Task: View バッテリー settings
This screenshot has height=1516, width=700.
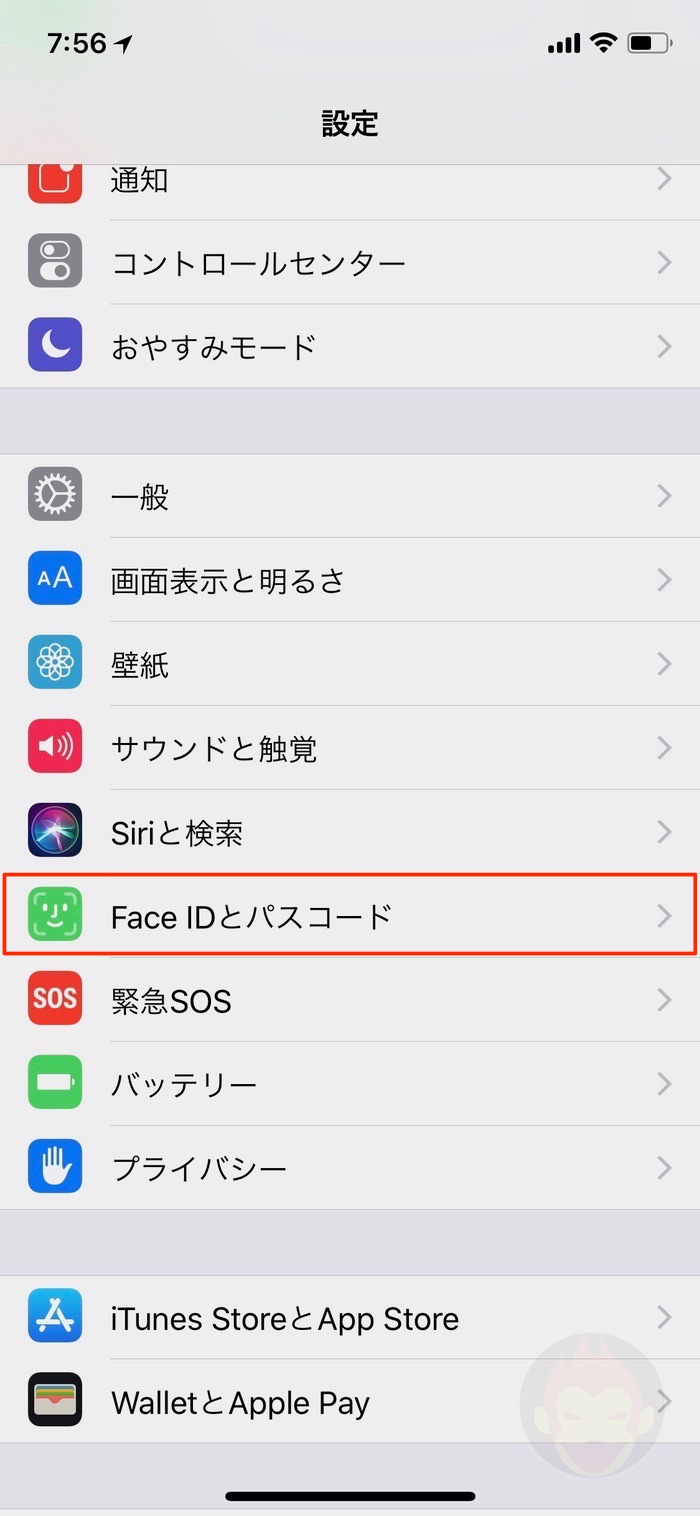Action: coord(350,1084)
